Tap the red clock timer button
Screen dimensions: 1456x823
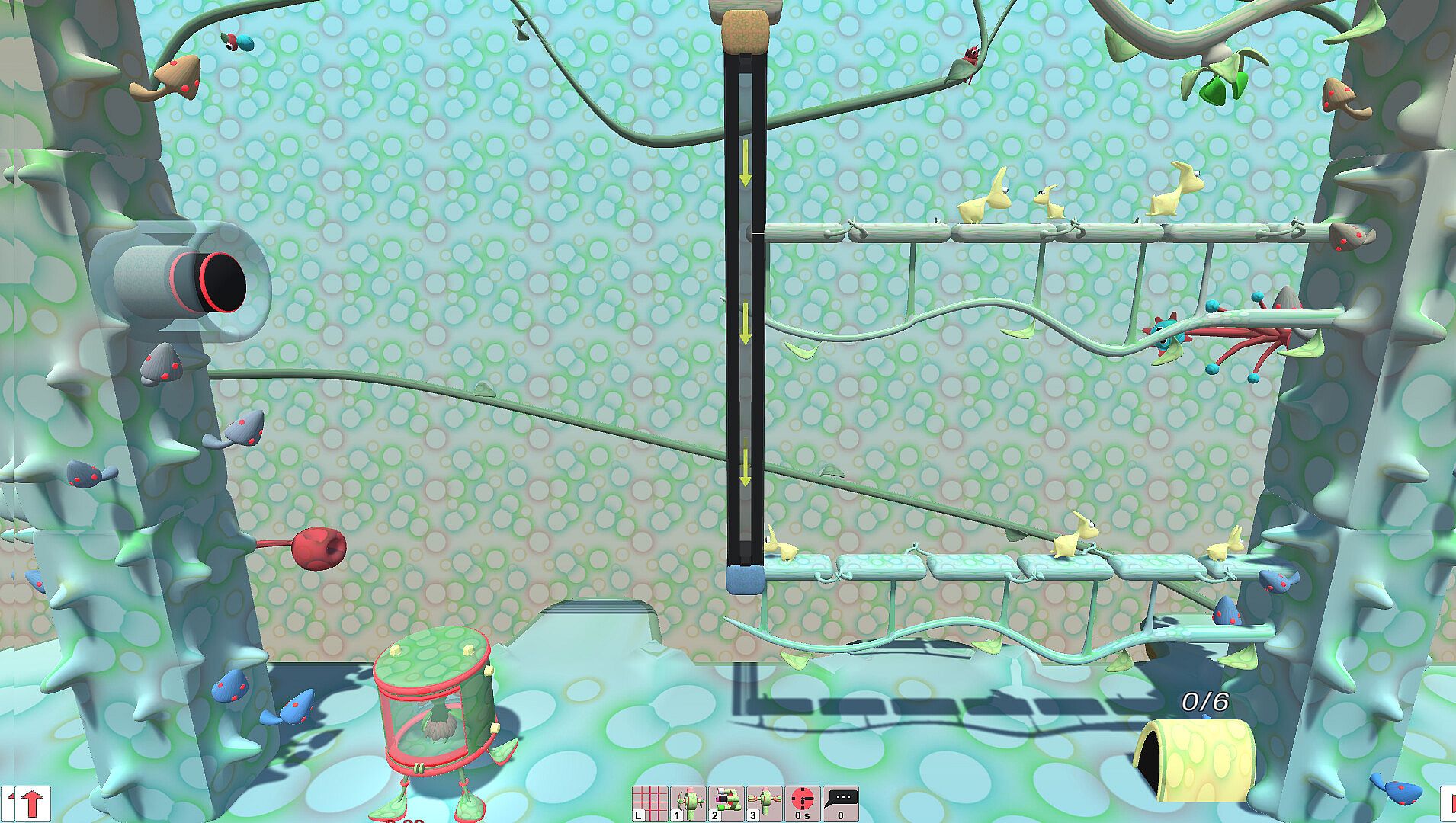pos(802,803)
